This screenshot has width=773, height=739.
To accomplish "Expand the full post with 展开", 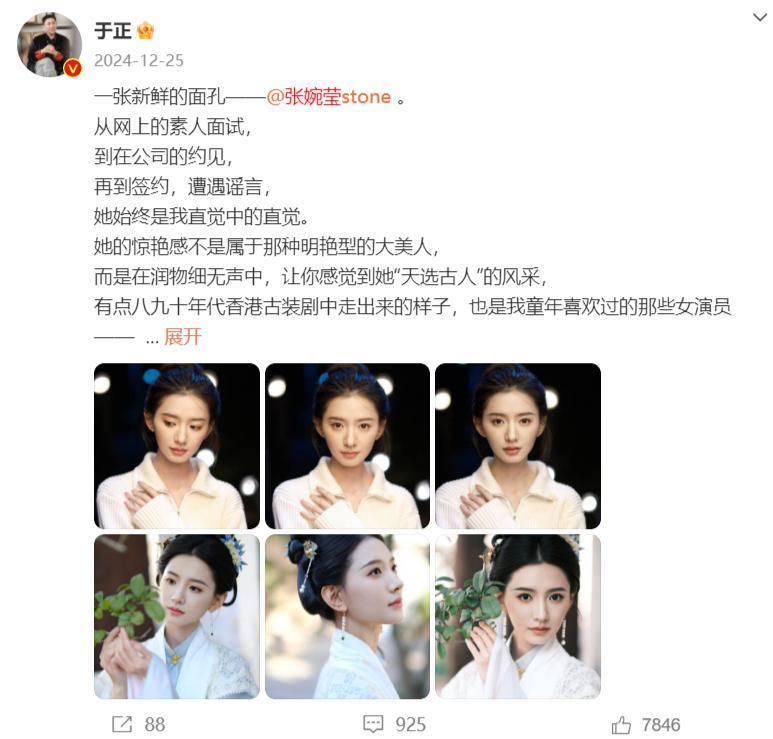I will pos(183,337).
